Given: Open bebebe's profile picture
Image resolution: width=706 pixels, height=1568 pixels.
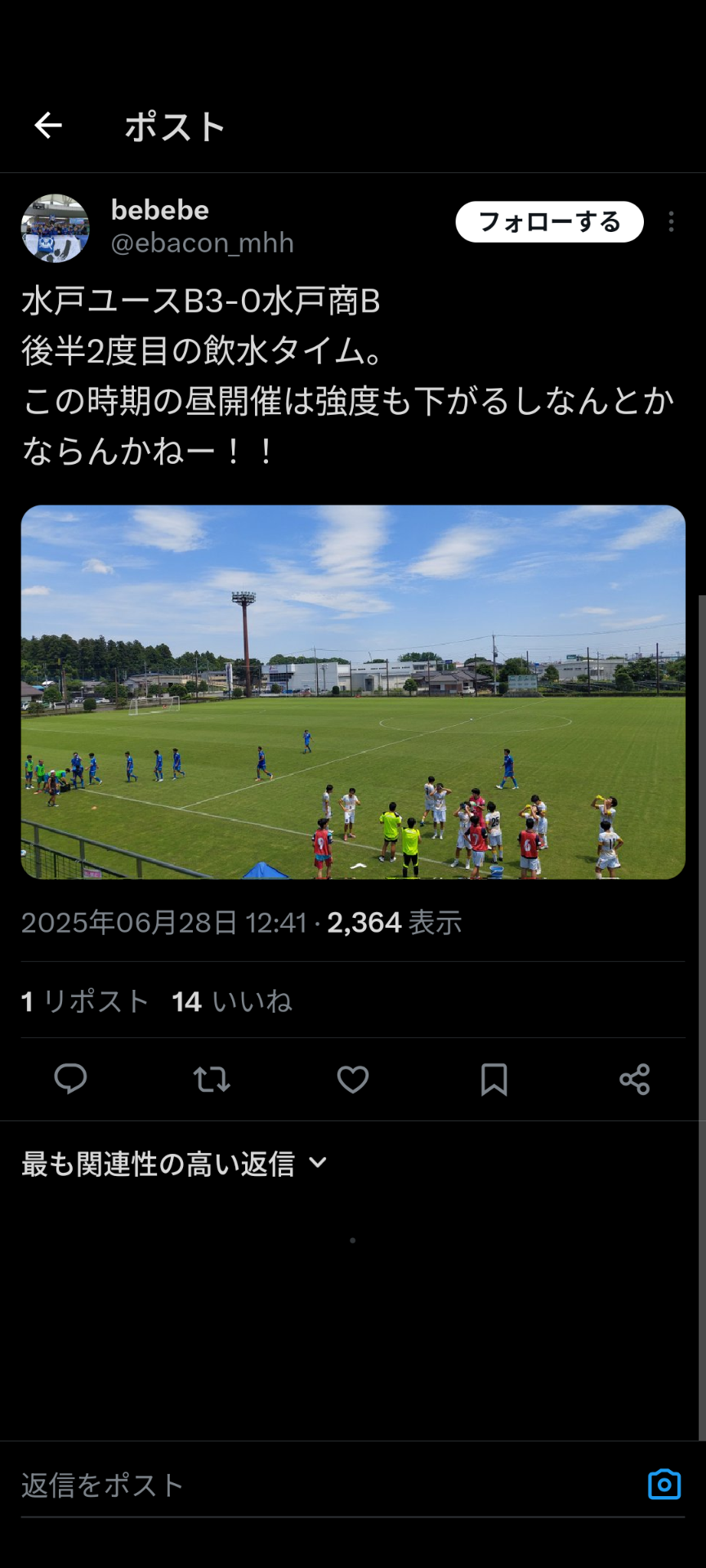Looking at the screenshot, I should coord(55,228).
